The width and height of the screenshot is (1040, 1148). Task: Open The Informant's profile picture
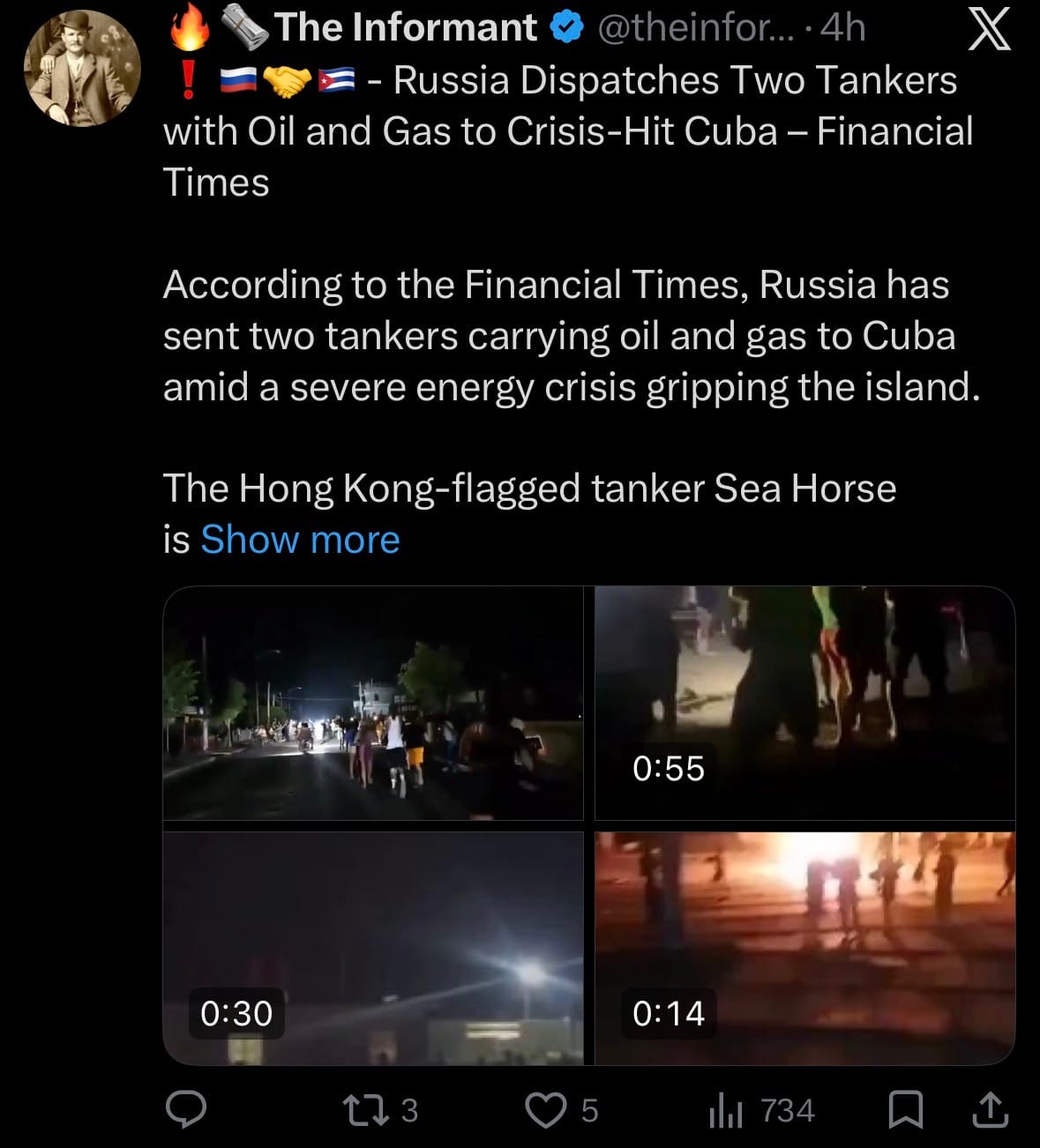click(83, 68)
